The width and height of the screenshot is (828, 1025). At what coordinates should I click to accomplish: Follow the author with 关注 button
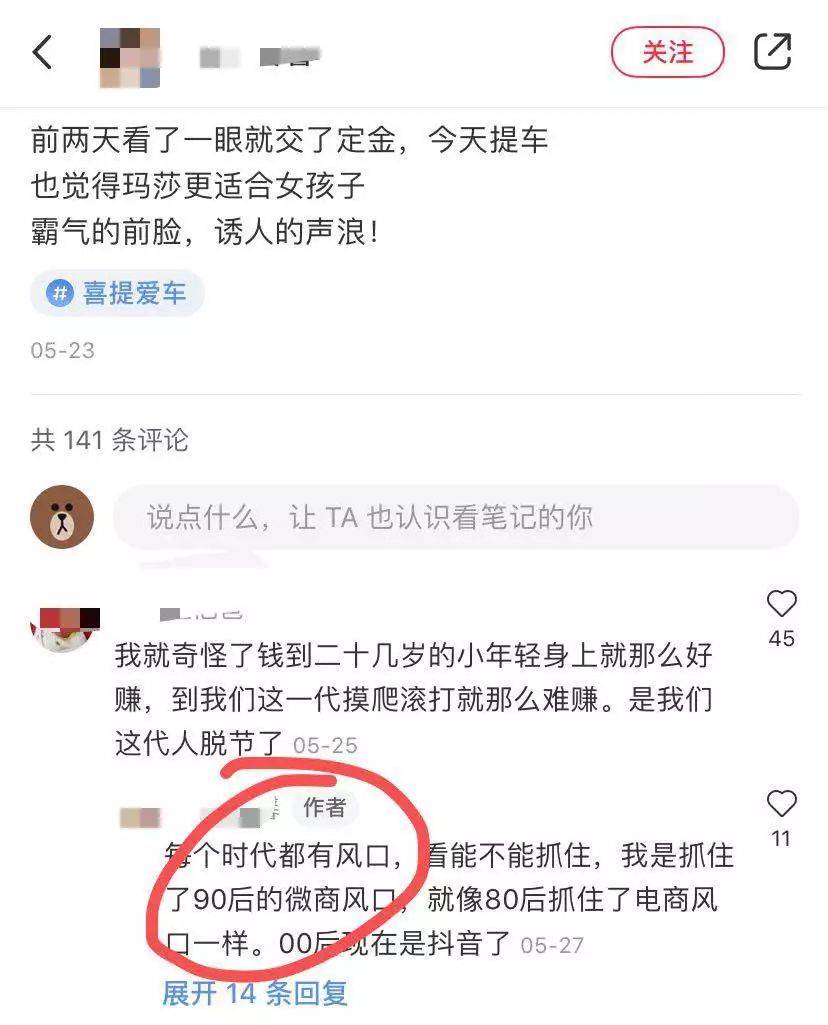(x=667, y=52)
